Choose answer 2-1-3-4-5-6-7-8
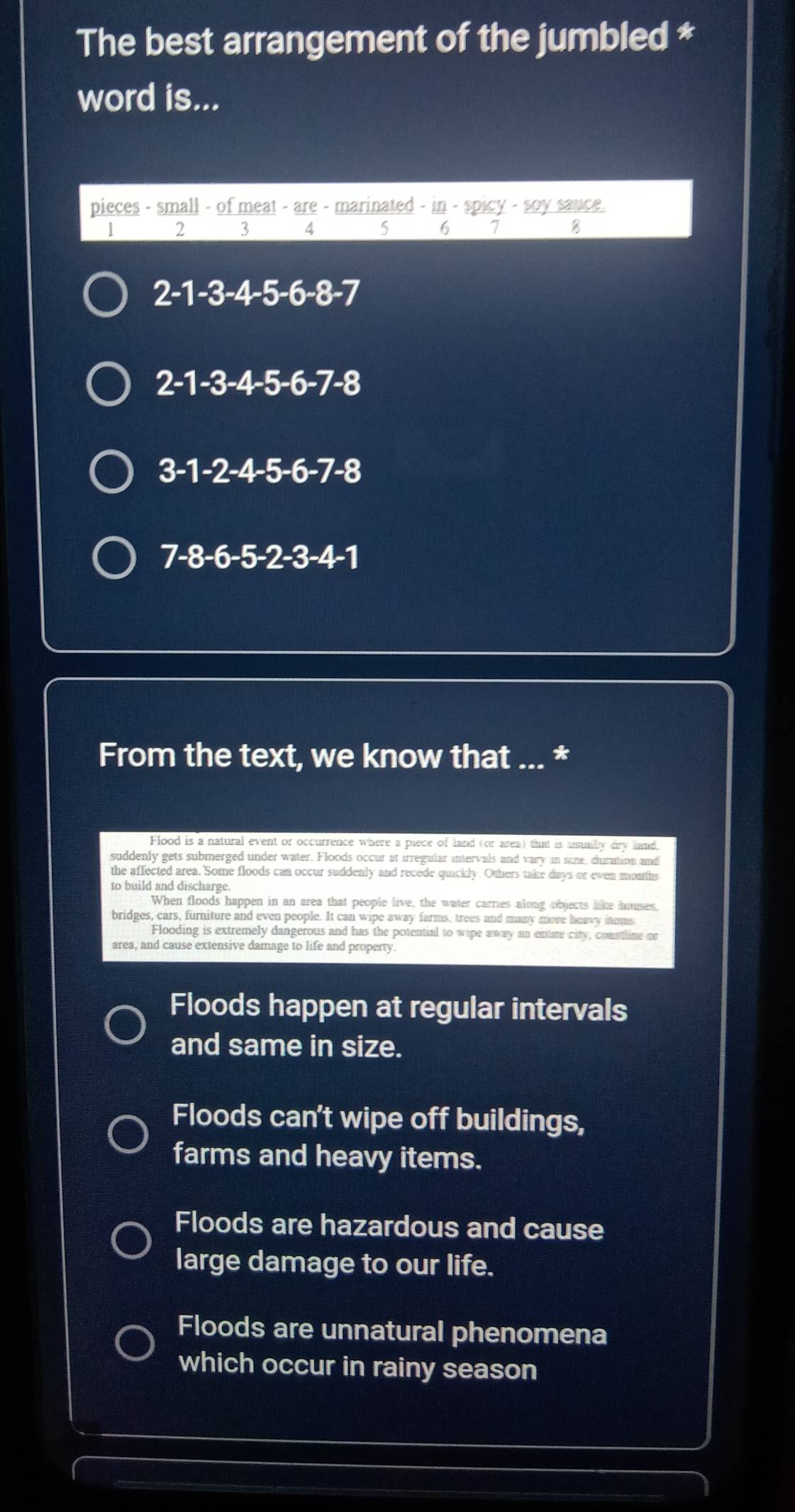The image size is (795, 1512). pyautogui.click(x=109, y=385)
